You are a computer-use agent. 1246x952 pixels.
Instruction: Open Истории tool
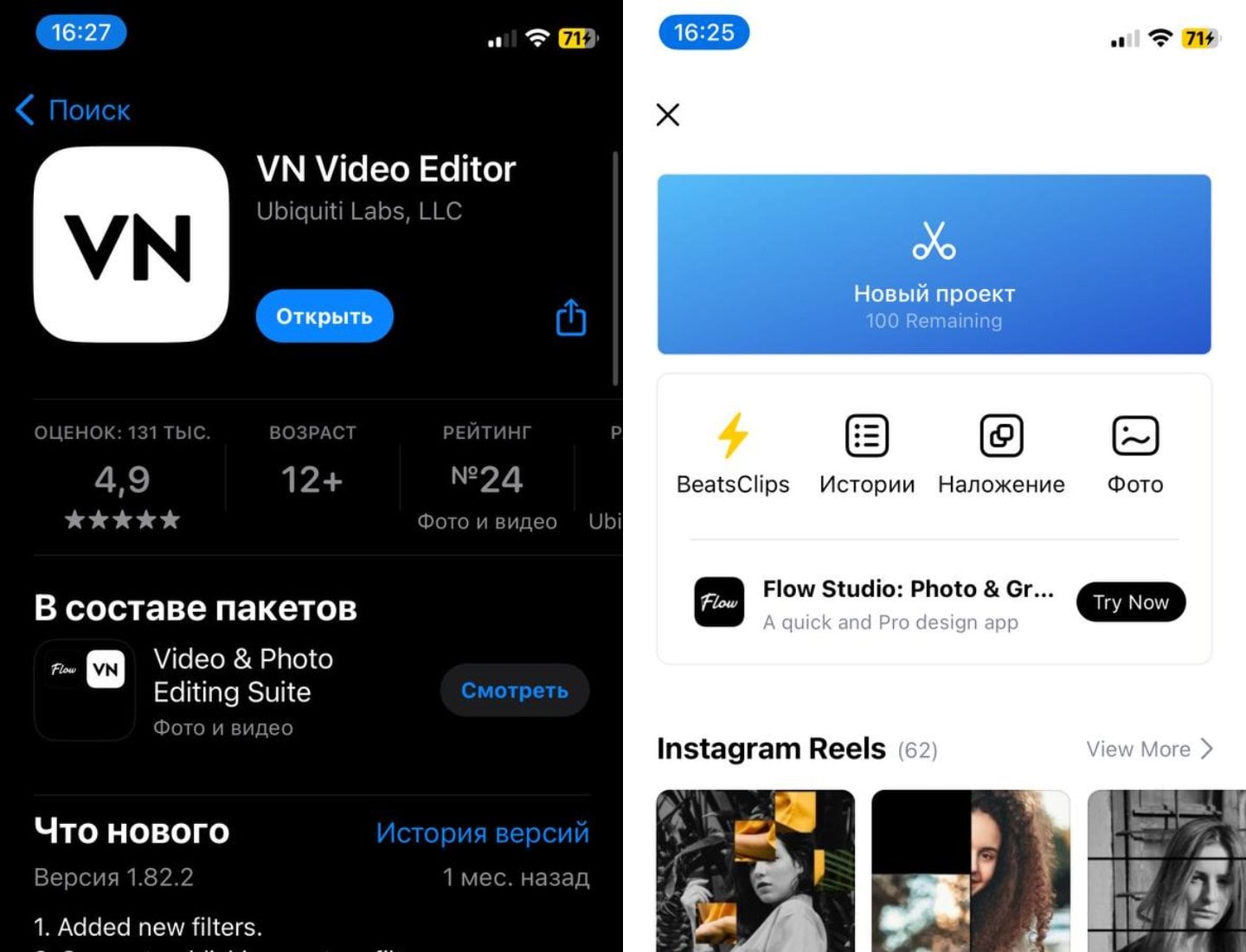click(x=867, y=453)
